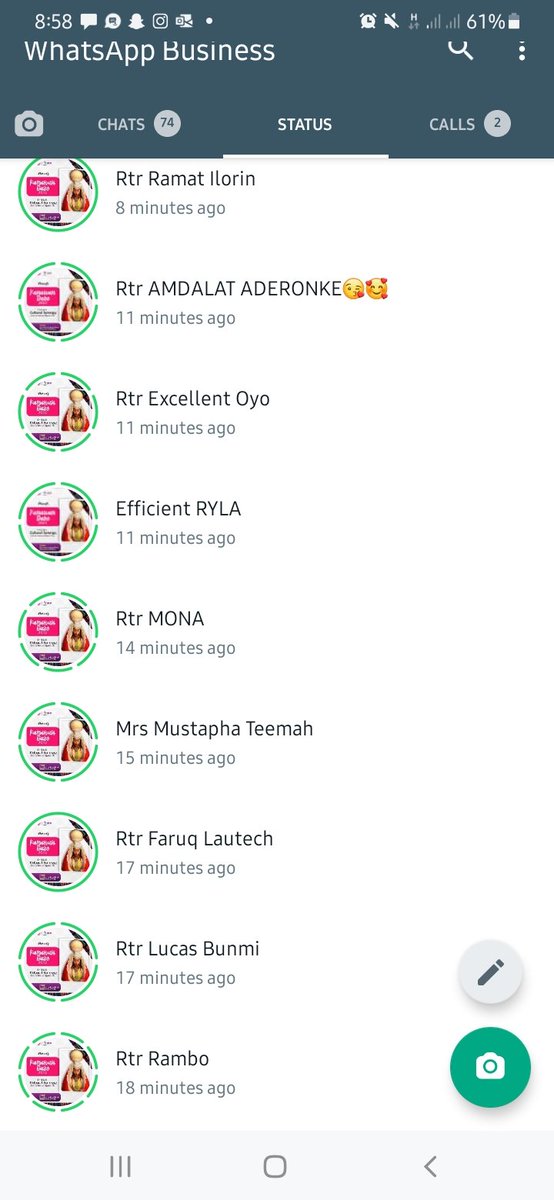
Task: Open Rtr Rambo's status update
Action: tap(277, 1073)
